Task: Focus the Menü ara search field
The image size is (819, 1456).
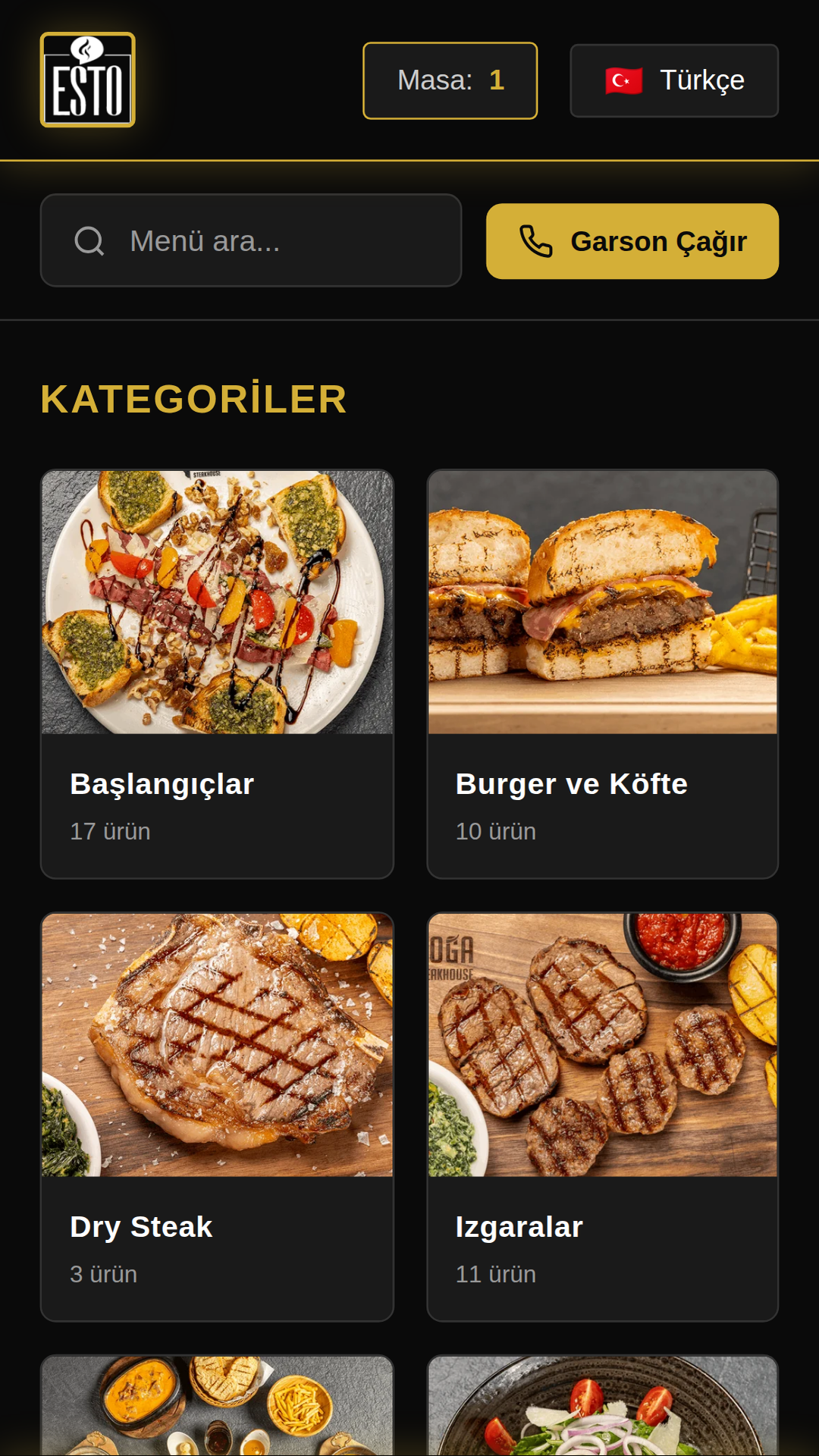Action: 251,240
